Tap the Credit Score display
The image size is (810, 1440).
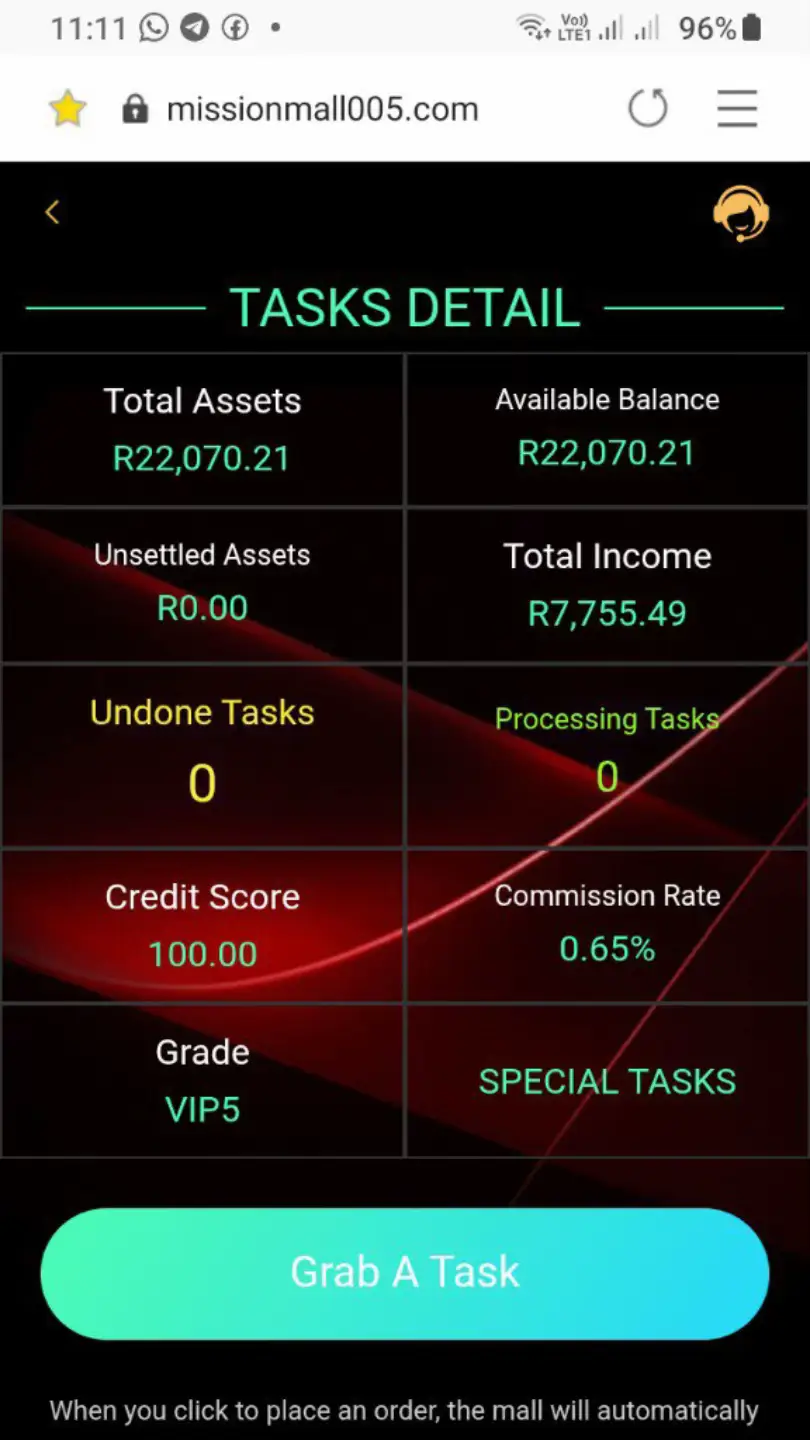coord(202,927)
